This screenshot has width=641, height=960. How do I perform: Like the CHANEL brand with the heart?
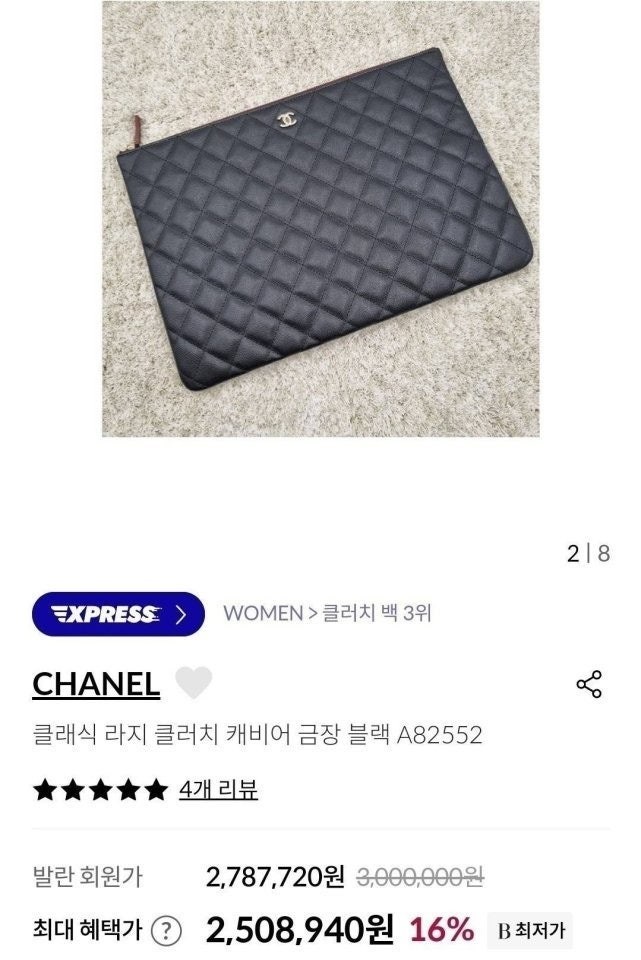(194, 684)
